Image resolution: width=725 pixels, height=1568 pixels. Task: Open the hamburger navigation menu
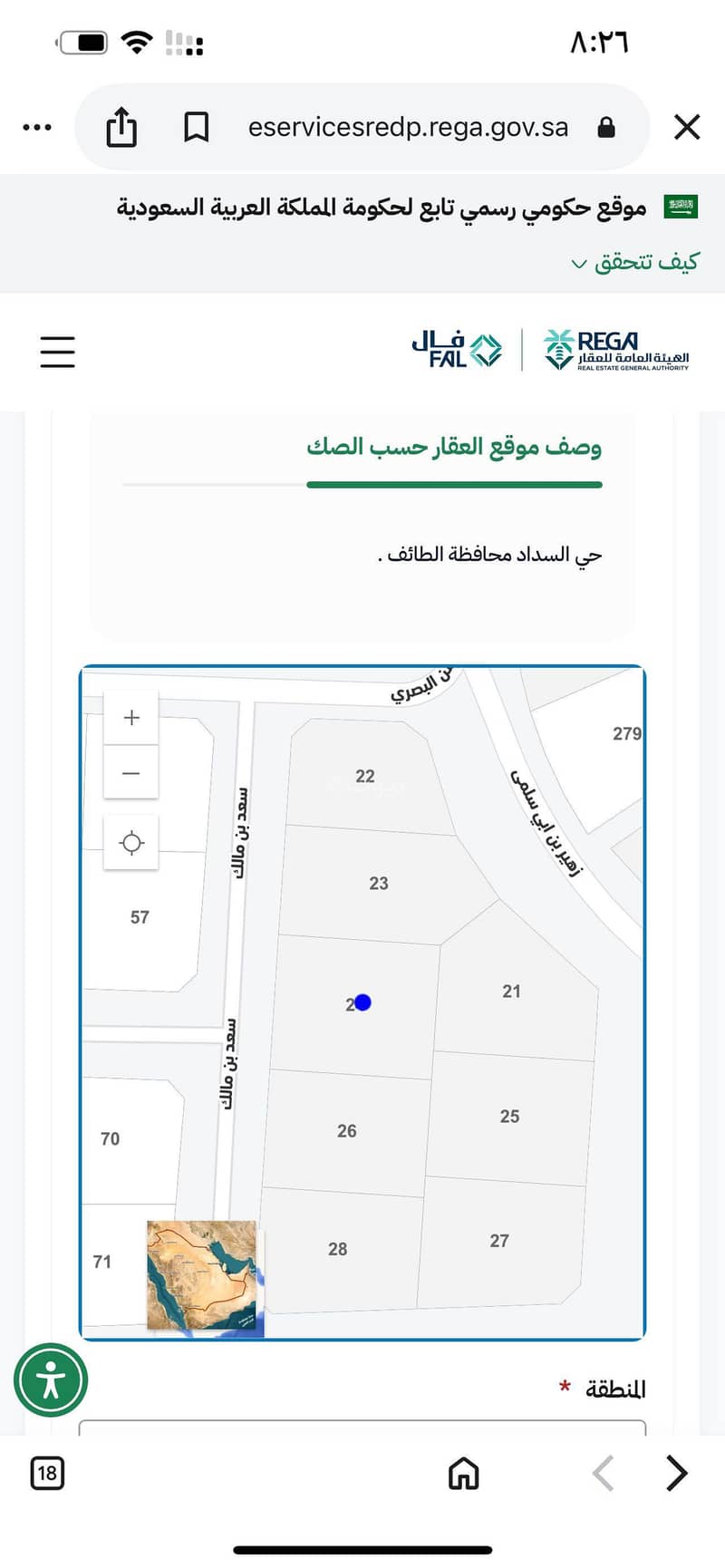click(57, 351)
